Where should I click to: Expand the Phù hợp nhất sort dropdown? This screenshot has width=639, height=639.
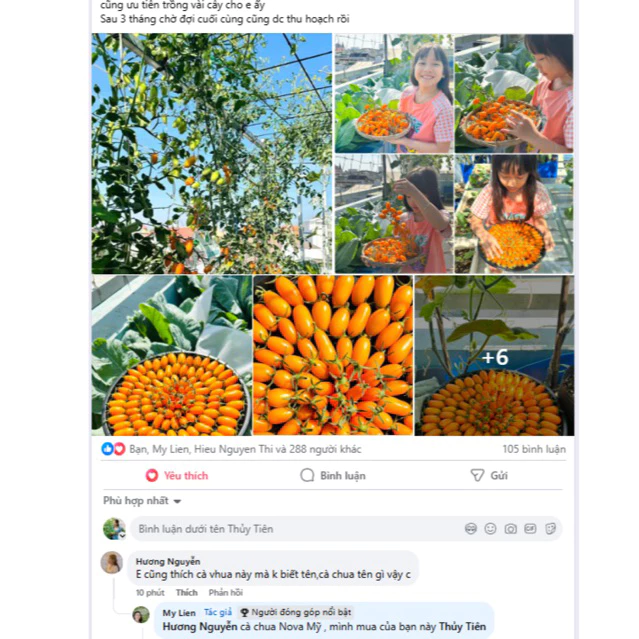pos(142,501)
